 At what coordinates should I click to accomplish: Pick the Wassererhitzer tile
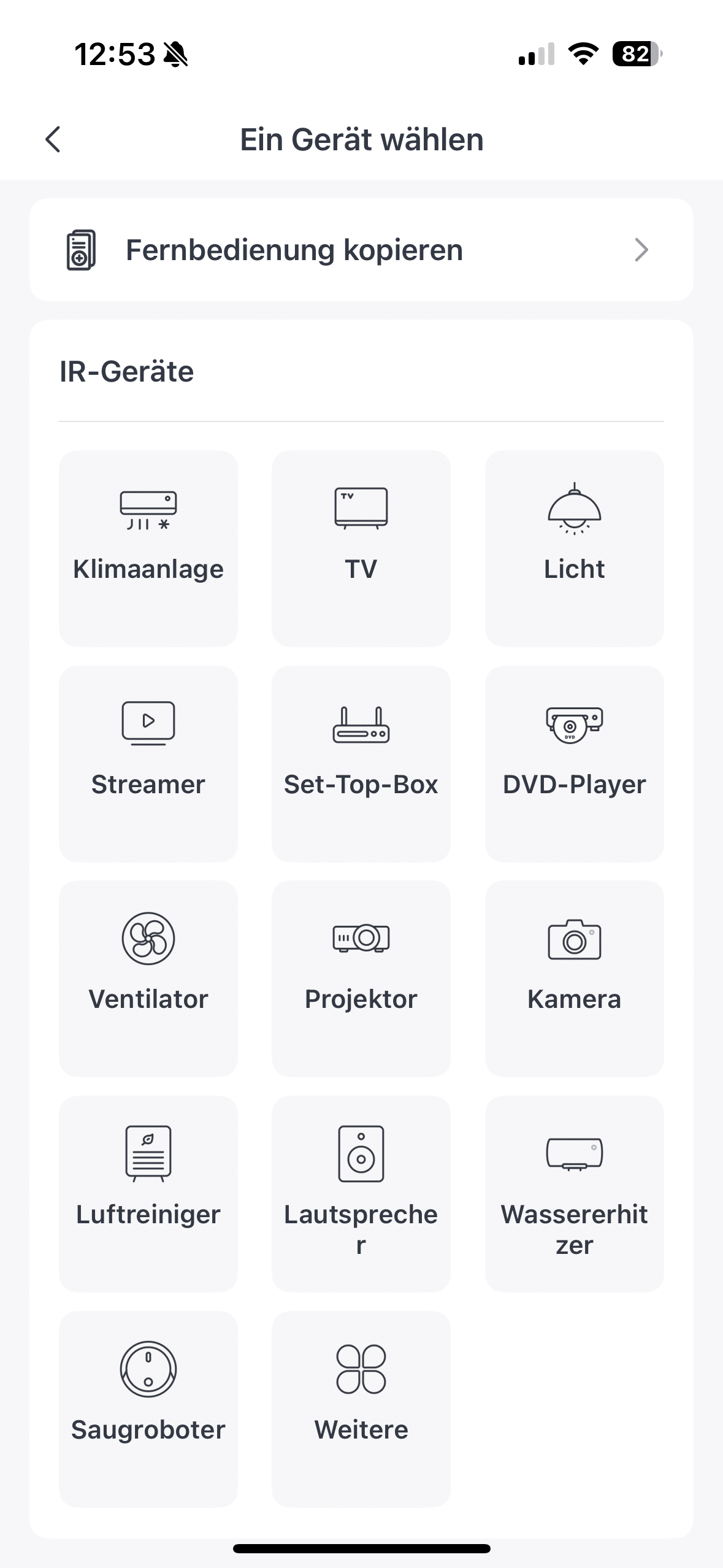[x=574, y=1193]
